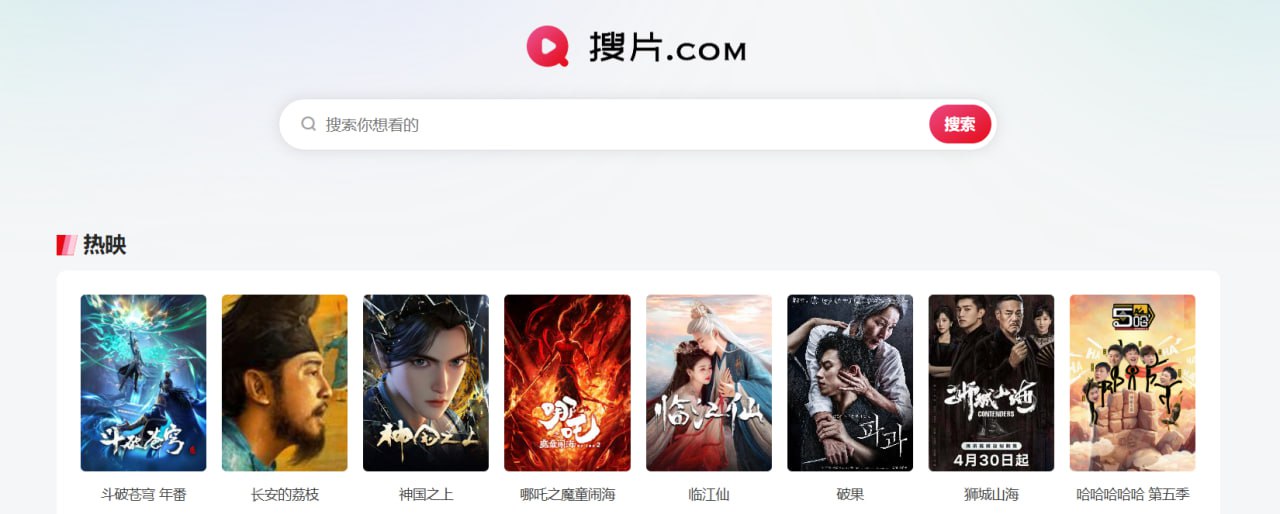Image resolution: width=1280 pixels, height=514 pixels.
Task: Open the 斗破苍穹 年番 poster
Action: coord(143,383)
